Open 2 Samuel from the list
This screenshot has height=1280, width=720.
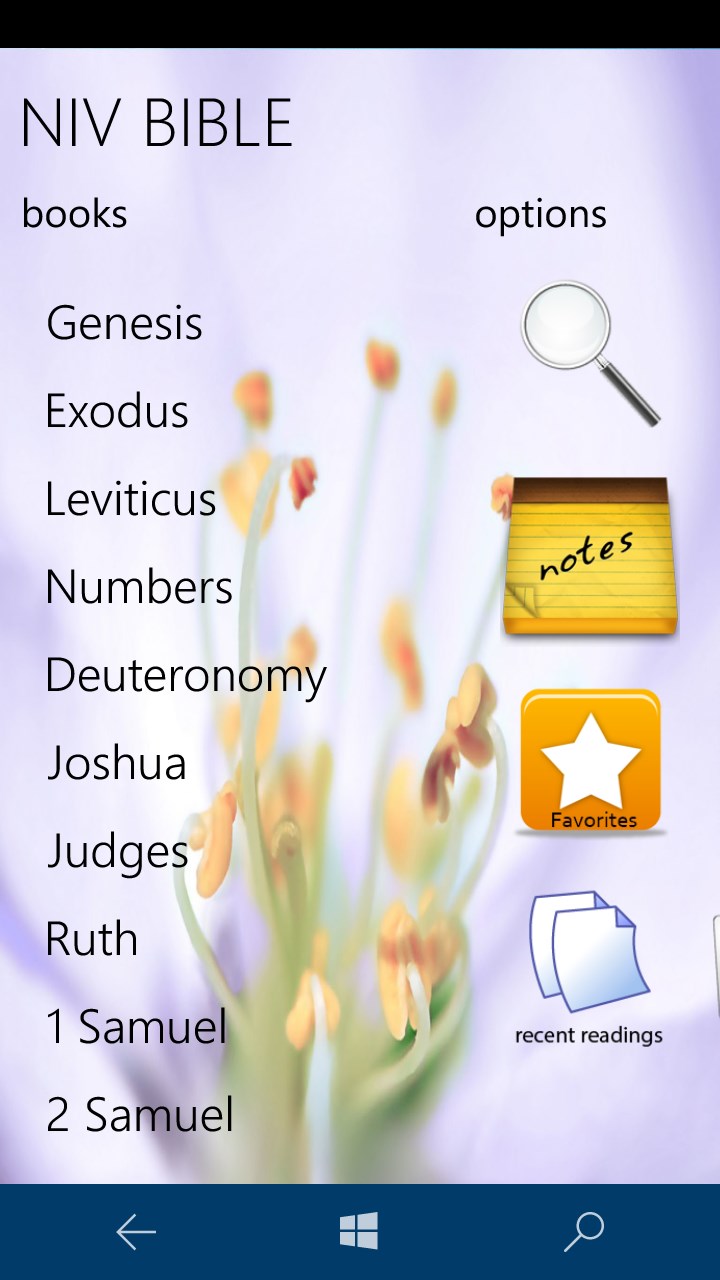point(138,1114)
